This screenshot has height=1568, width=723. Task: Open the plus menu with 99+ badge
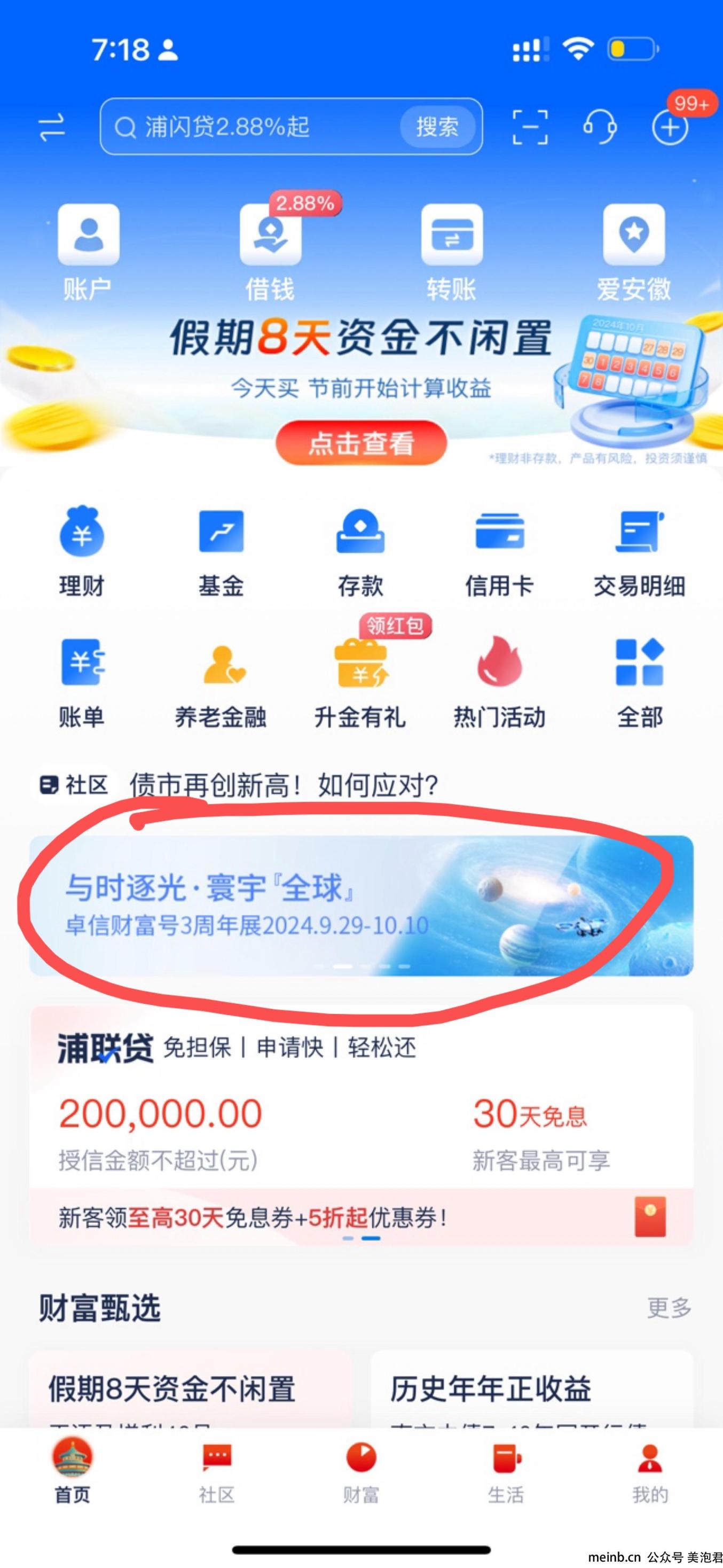670,127
